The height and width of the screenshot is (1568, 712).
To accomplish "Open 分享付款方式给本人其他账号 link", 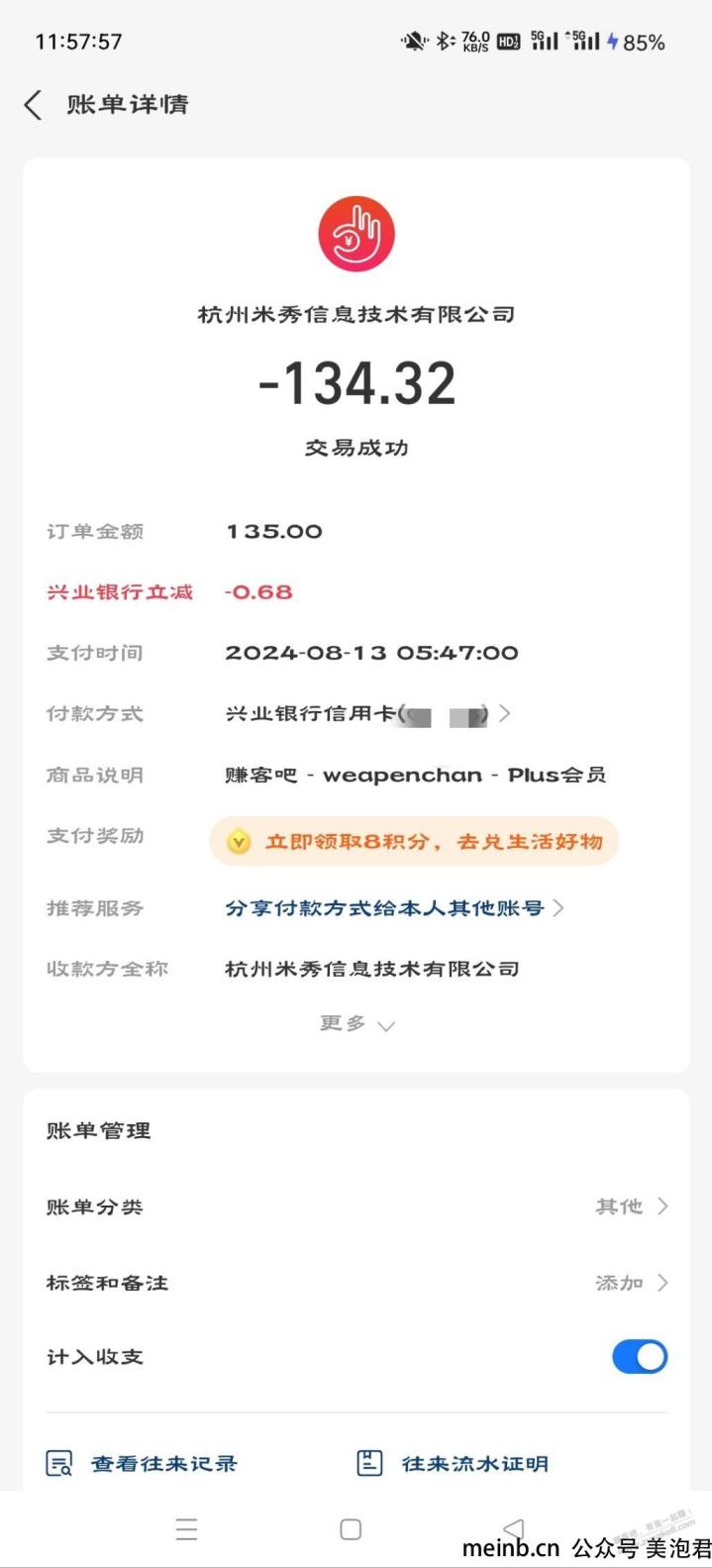I will pyautogui.click(x=393, y=908).
